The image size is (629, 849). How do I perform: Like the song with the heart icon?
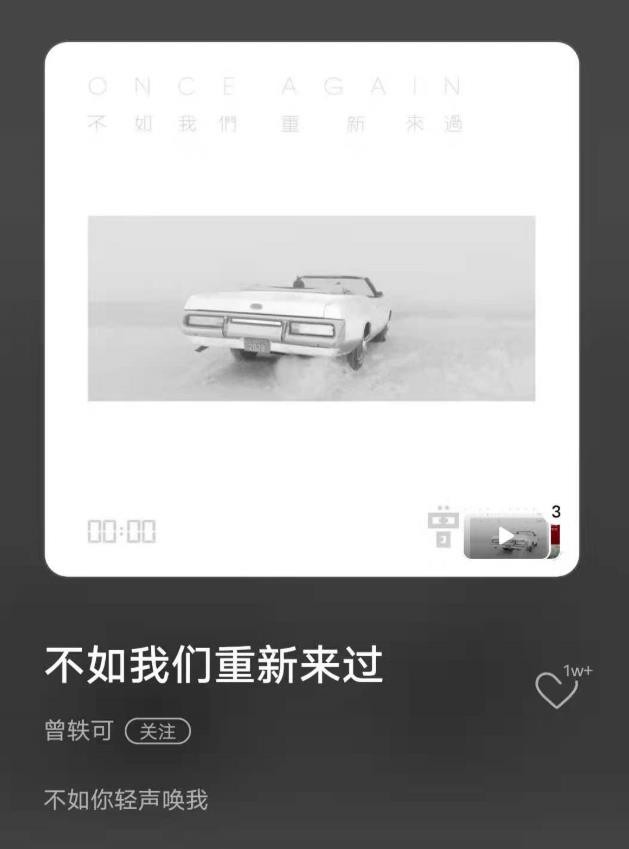(x=556, y=690)
